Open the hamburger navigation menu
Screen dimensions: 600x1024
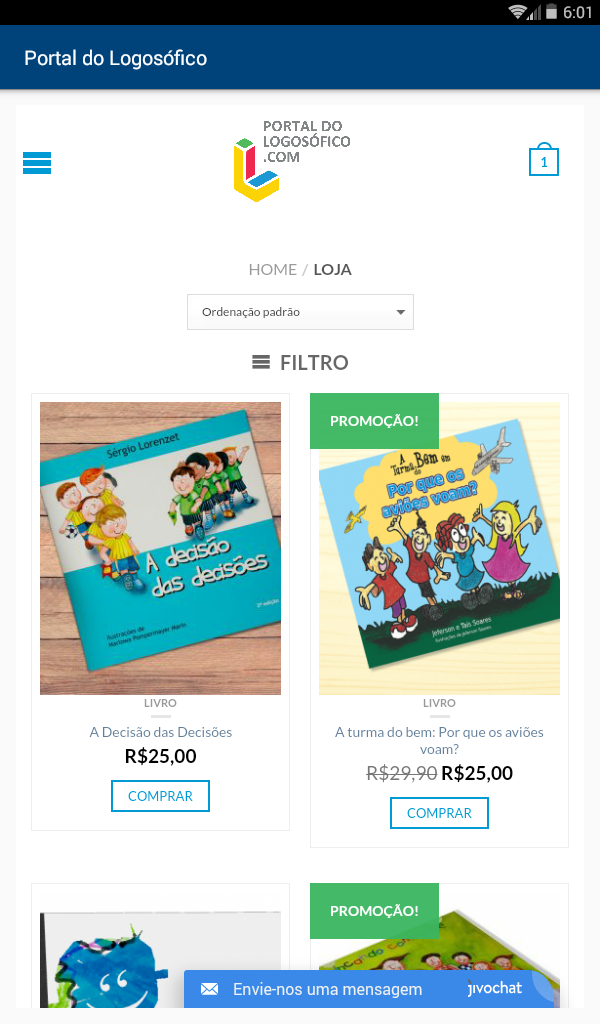click(37, 163)
